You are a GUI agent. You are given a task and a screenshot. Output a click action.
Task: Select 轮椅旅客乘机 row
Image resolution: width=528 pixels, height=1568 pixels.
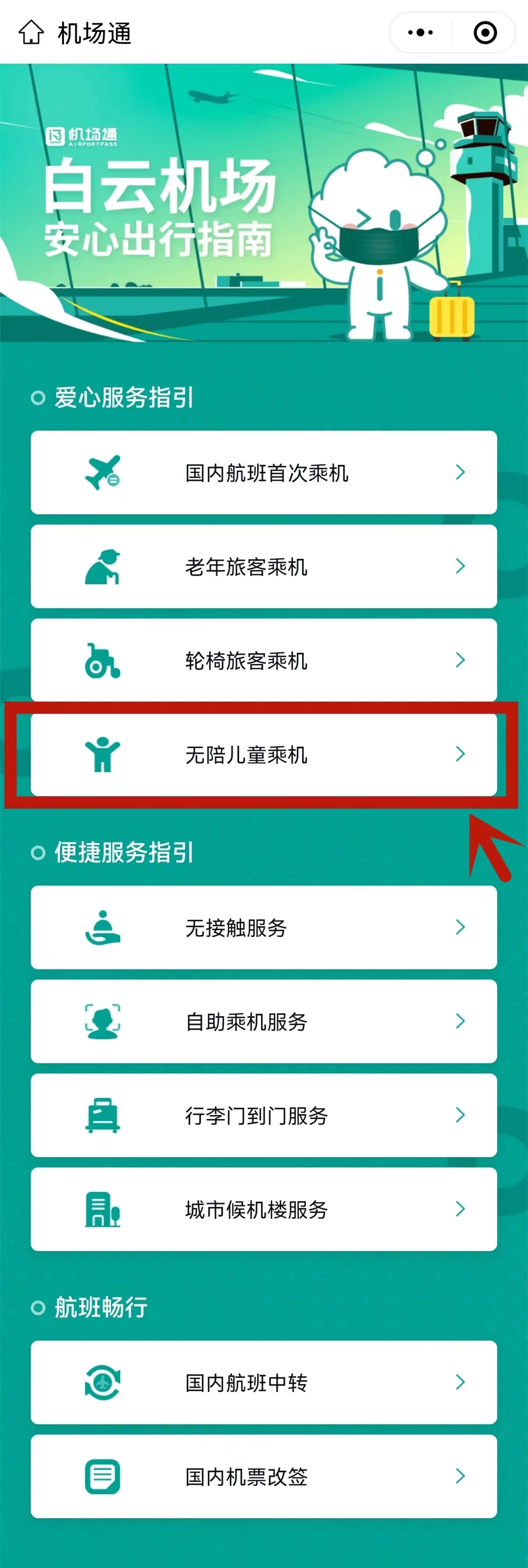point(264,660)
